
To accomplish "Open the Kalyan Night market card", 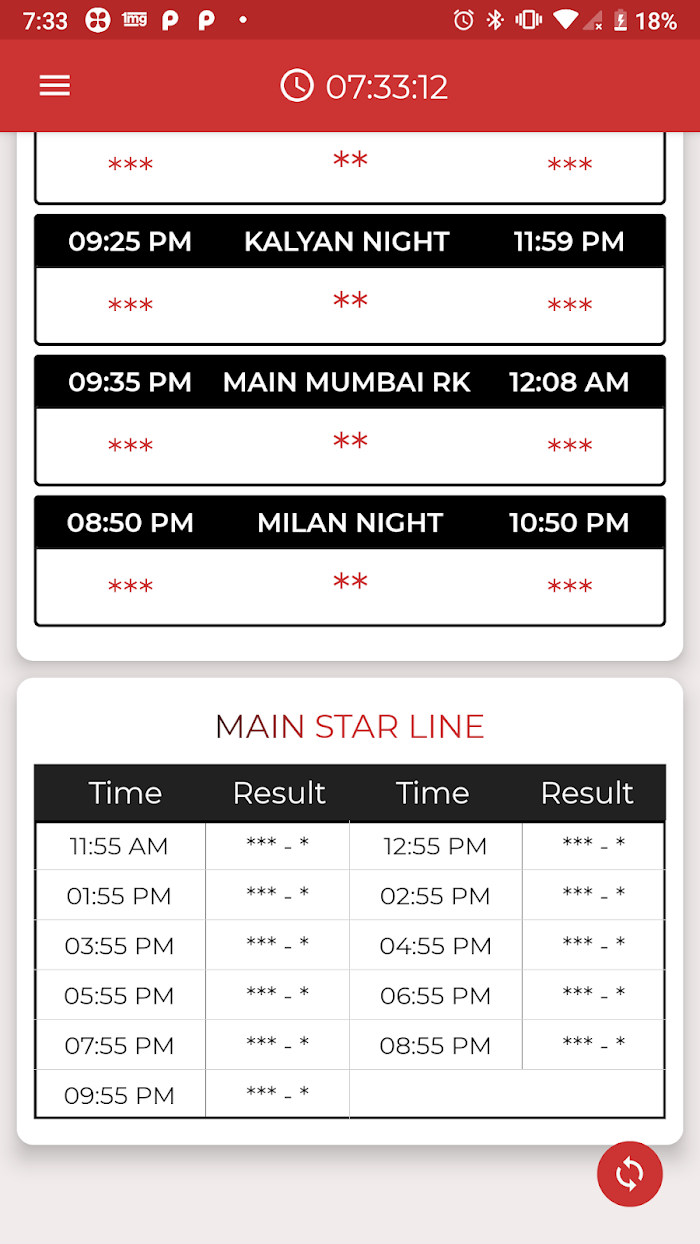I will (x=350, y=280).
